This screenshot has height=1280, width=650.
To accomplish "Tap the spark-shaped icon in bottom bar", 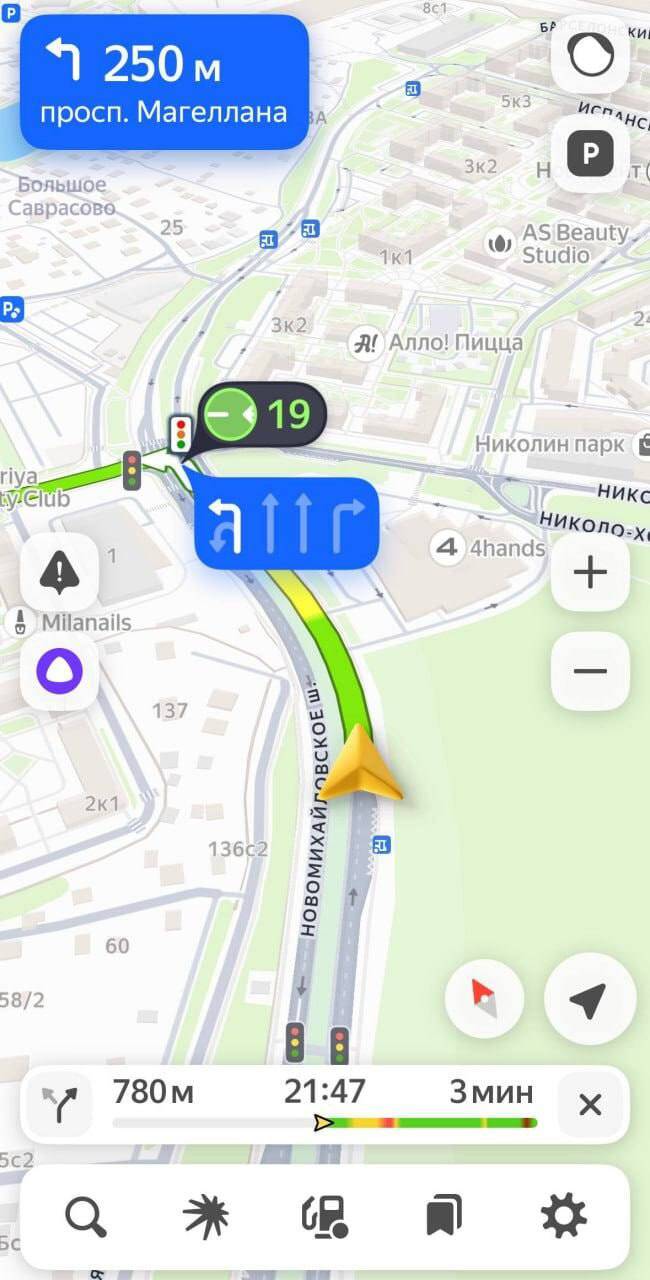I will [206, 1216].
